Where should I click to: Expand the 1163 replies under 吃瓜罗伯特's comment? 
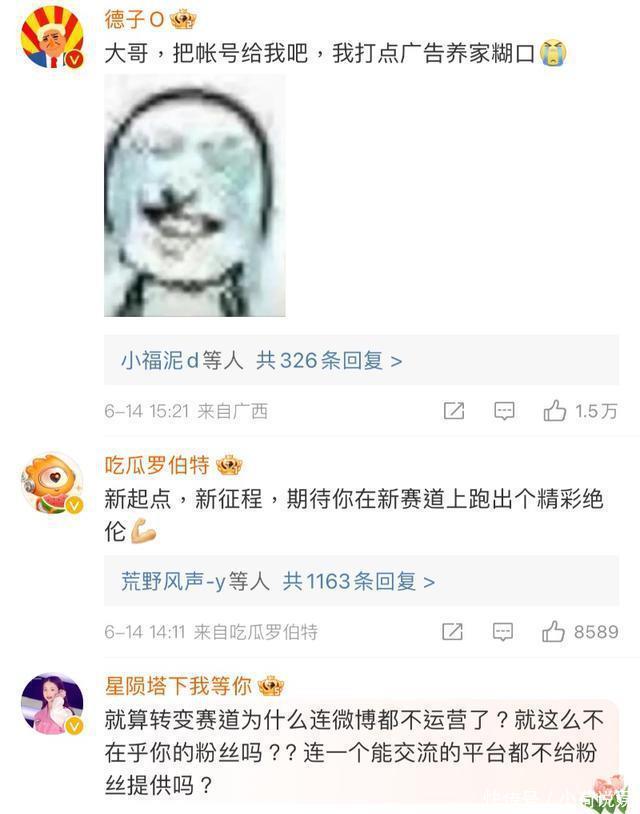click(x=278, y=581)
